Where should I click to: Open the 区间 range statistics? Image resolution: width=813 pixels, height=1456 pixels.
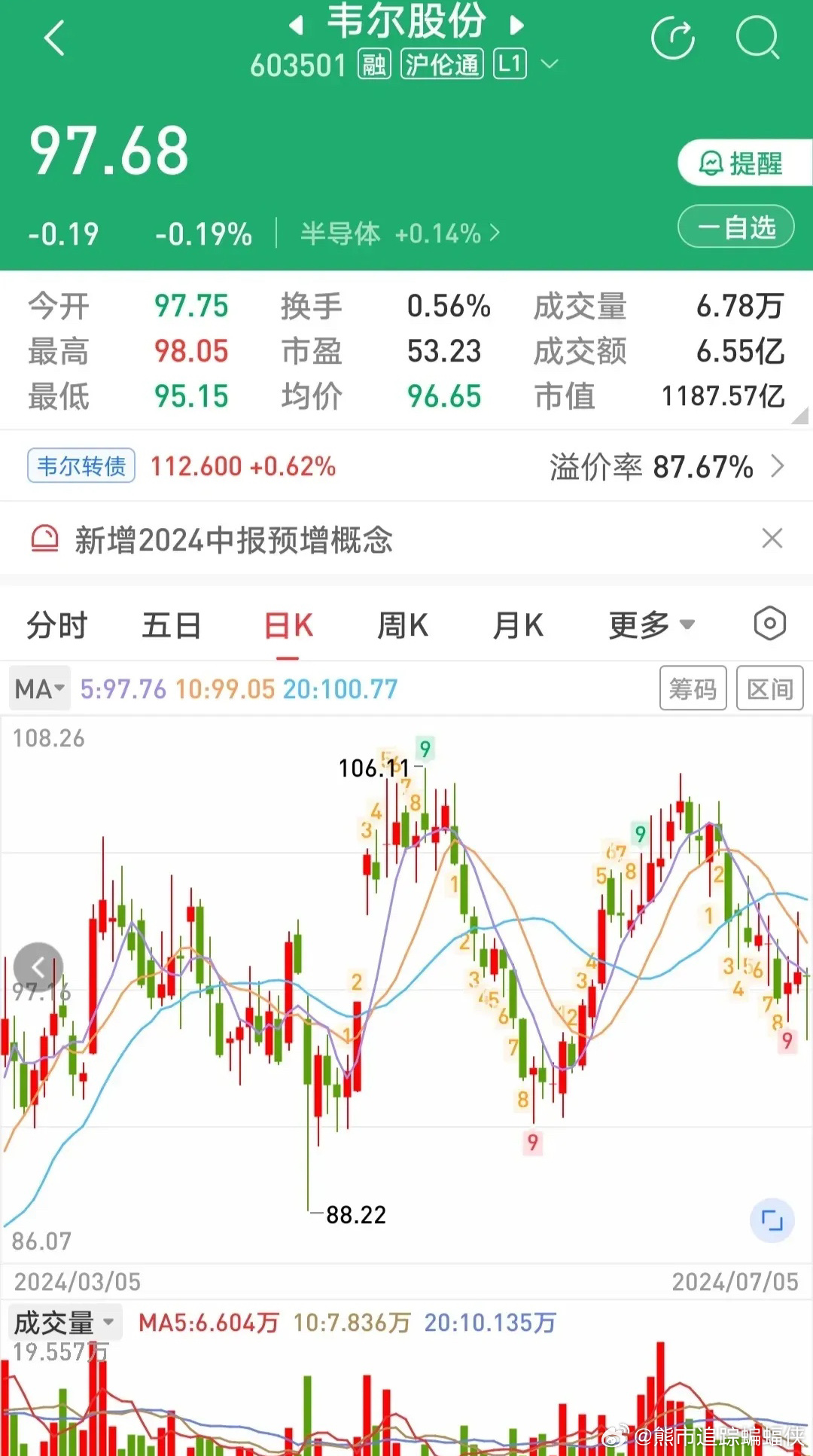[769, 688]
